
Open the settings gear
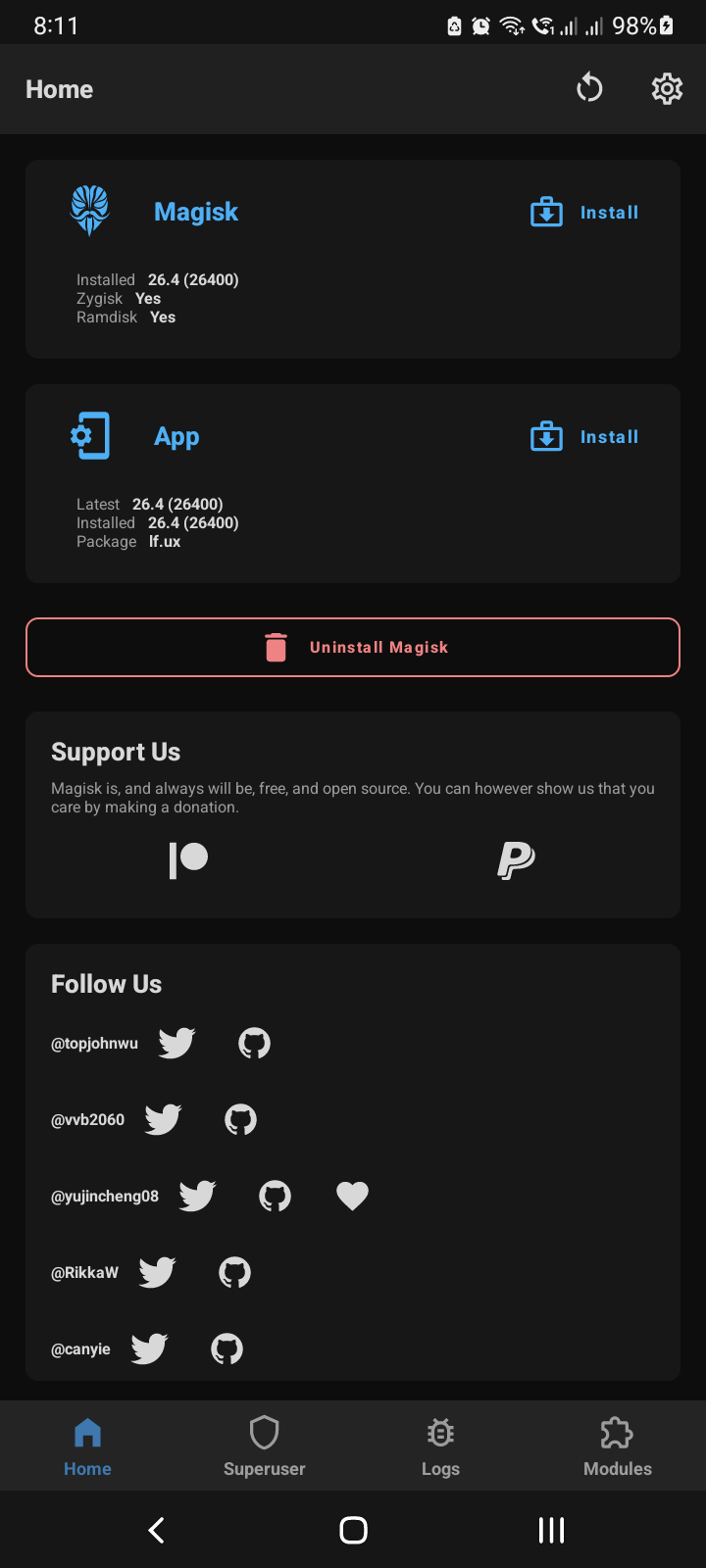pos(667,89)
